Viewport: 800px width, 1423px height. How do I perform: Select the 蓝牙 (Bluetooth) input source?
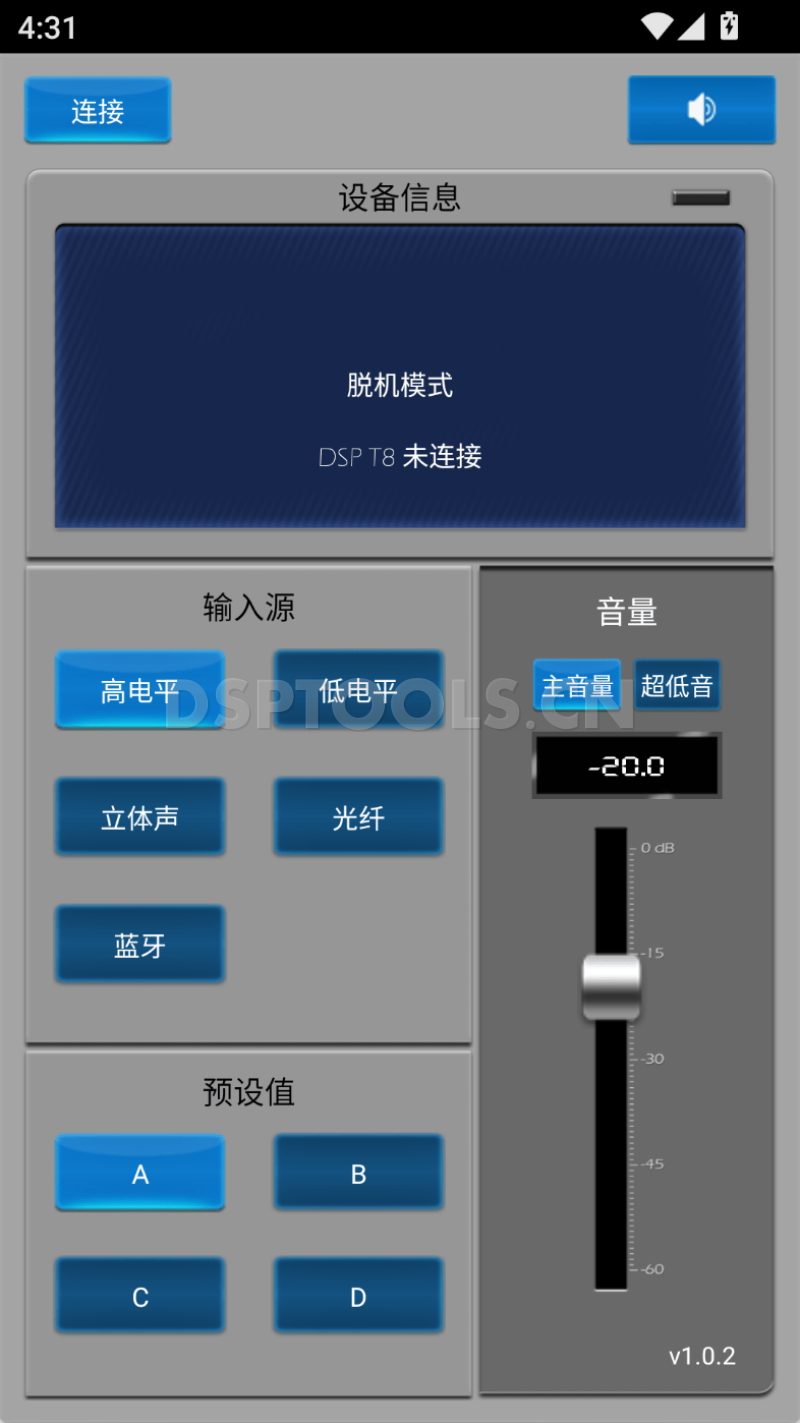pyautogui.click(x=140, y=943)
